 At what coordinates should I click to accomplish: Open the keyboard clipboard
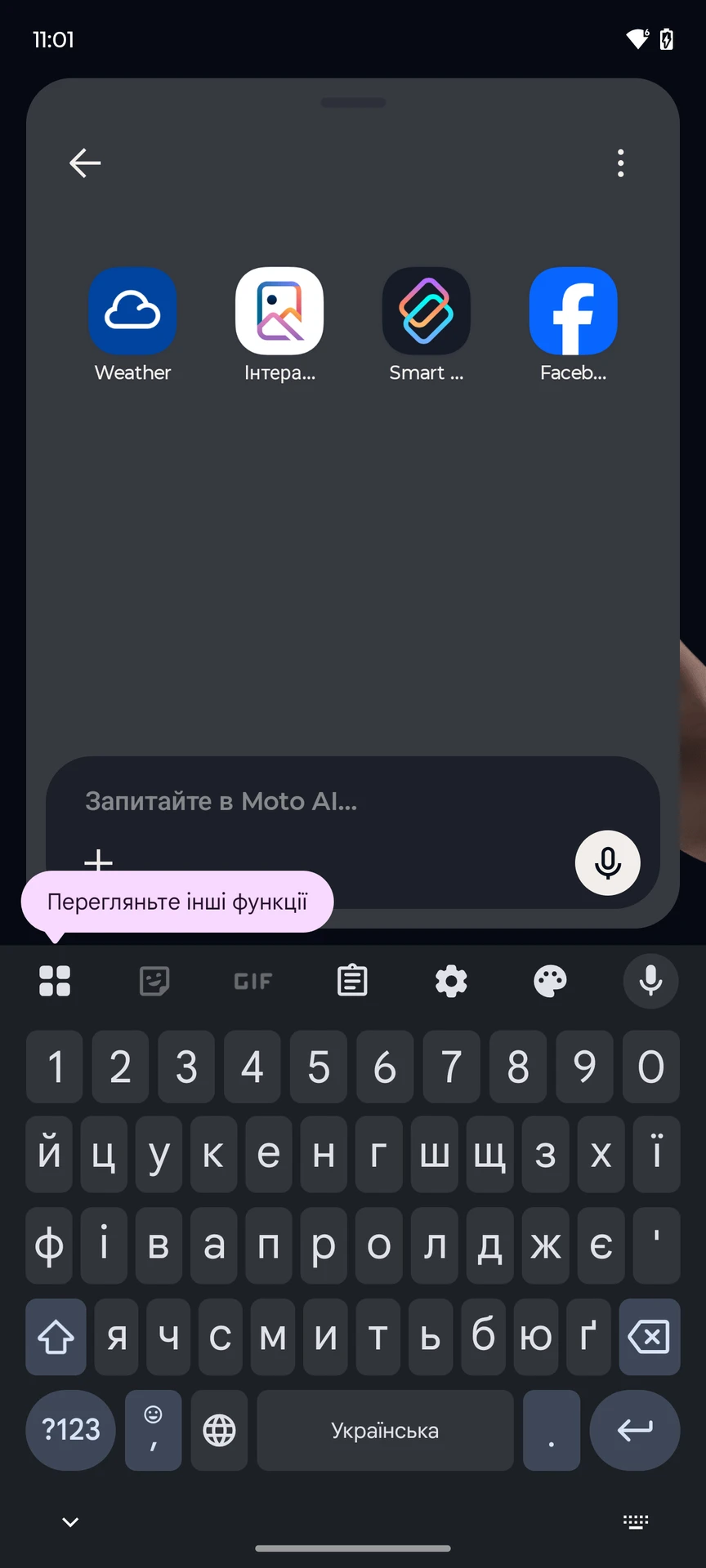[352, 981]
